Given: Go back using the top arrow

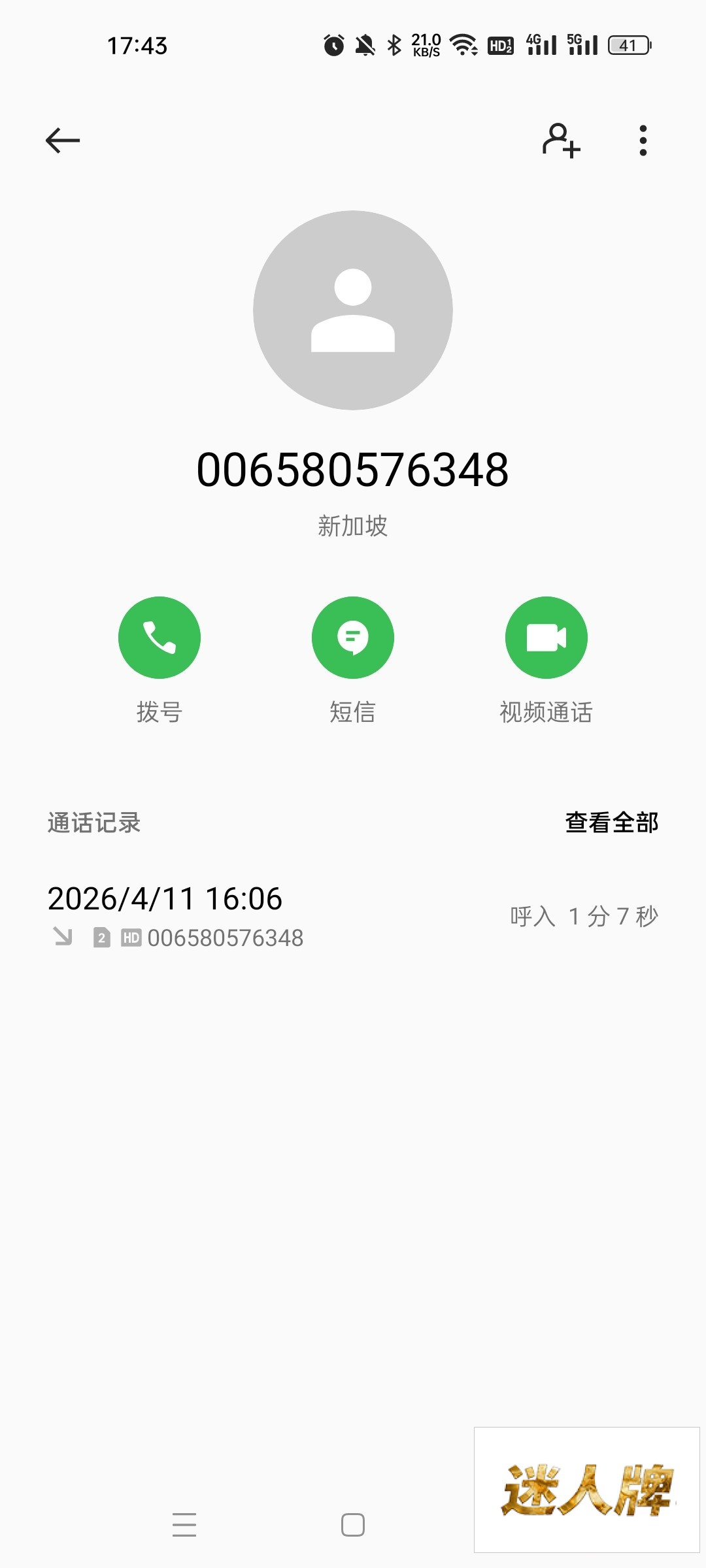Looking at the screenshot, I should (63, 140).
